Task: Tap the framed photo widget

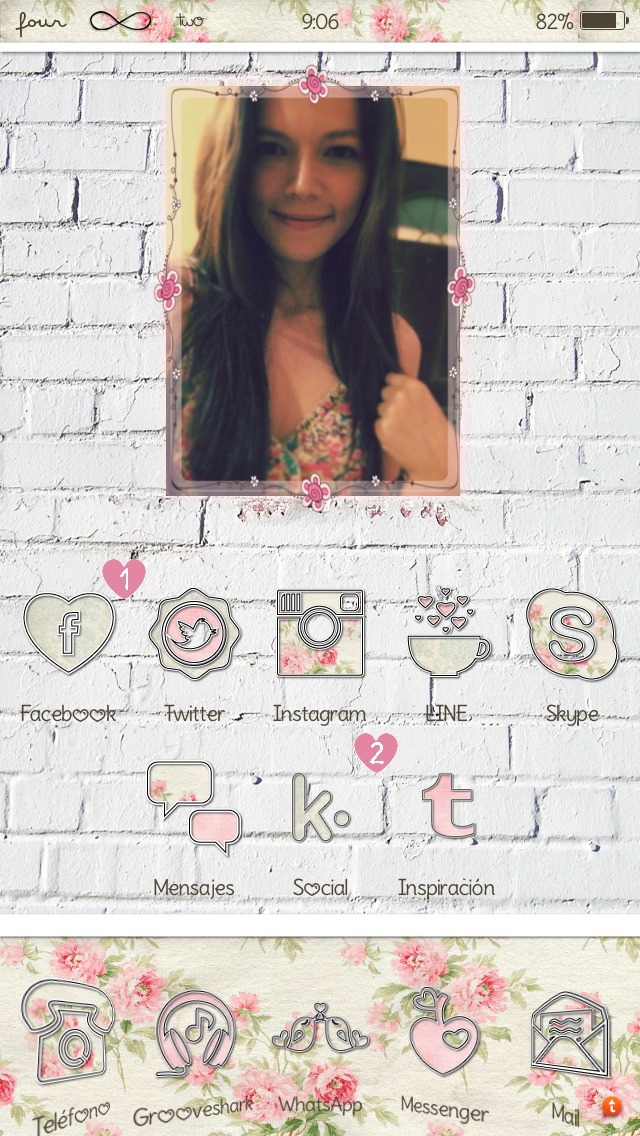Action: click(x=313, y=290)
